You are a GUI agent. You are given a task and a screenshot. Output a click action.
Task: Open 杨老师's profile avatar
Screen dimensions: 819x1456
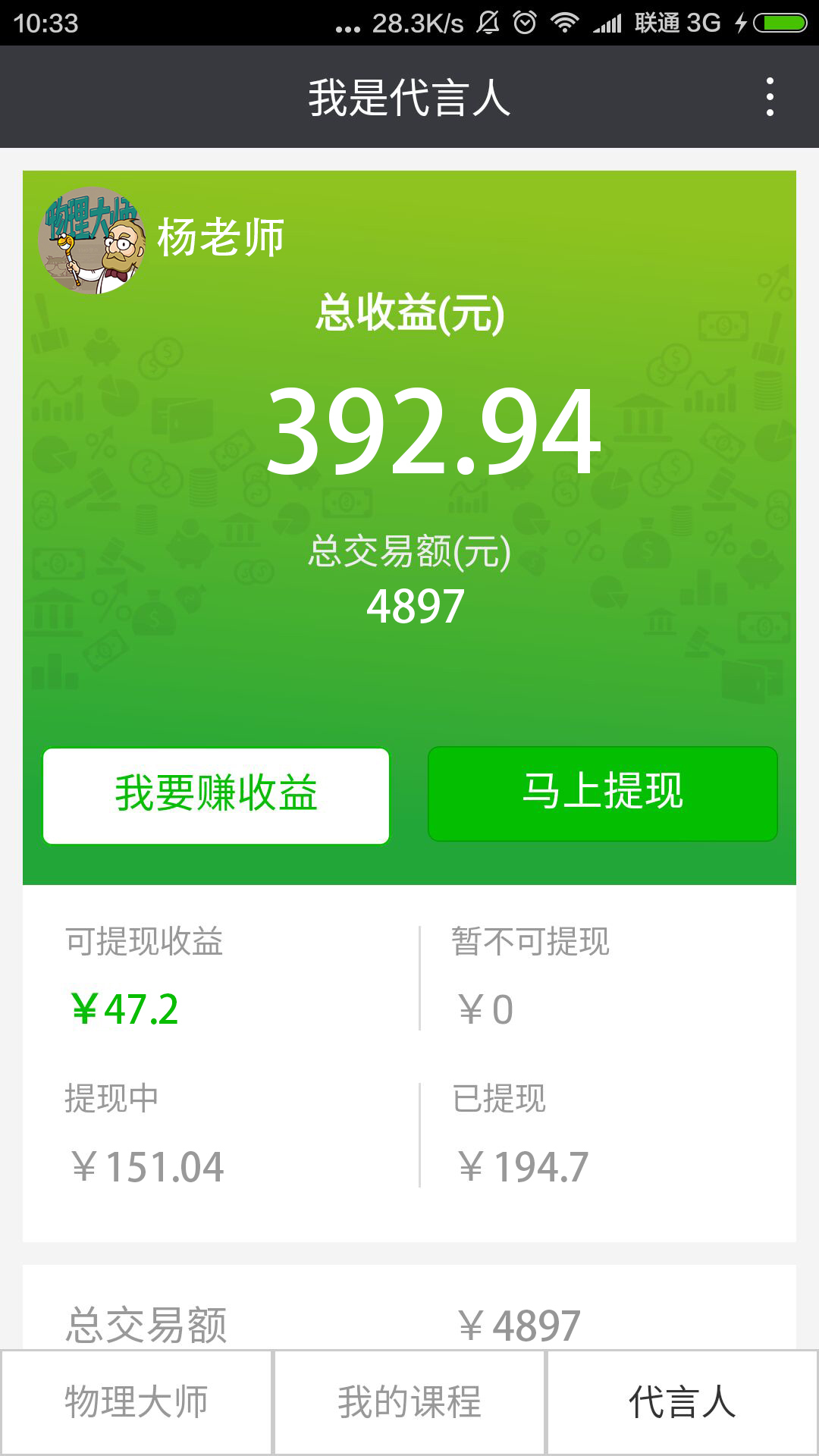[x=93, y=240]
